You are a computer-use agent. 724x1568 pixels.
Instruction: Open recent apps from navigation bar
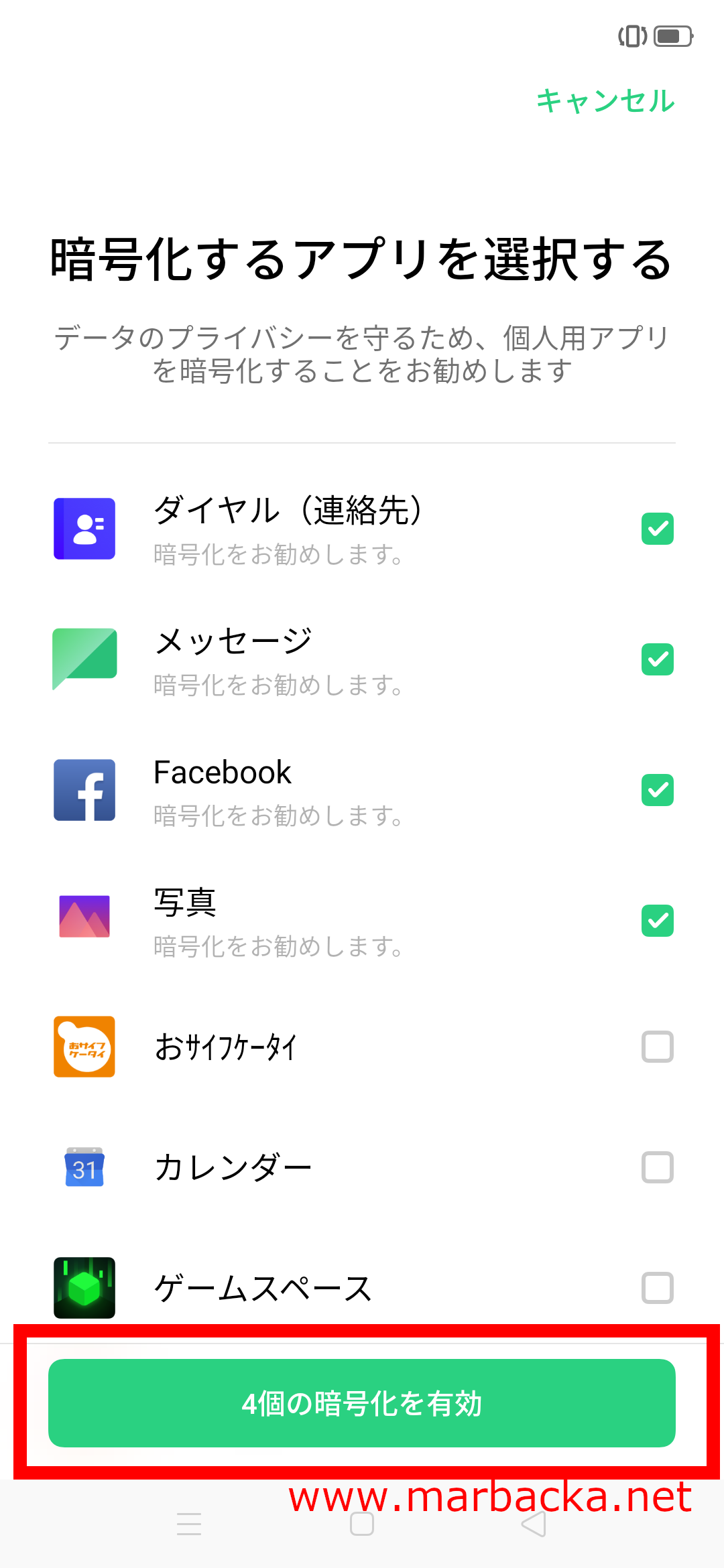coord(189,1524)
